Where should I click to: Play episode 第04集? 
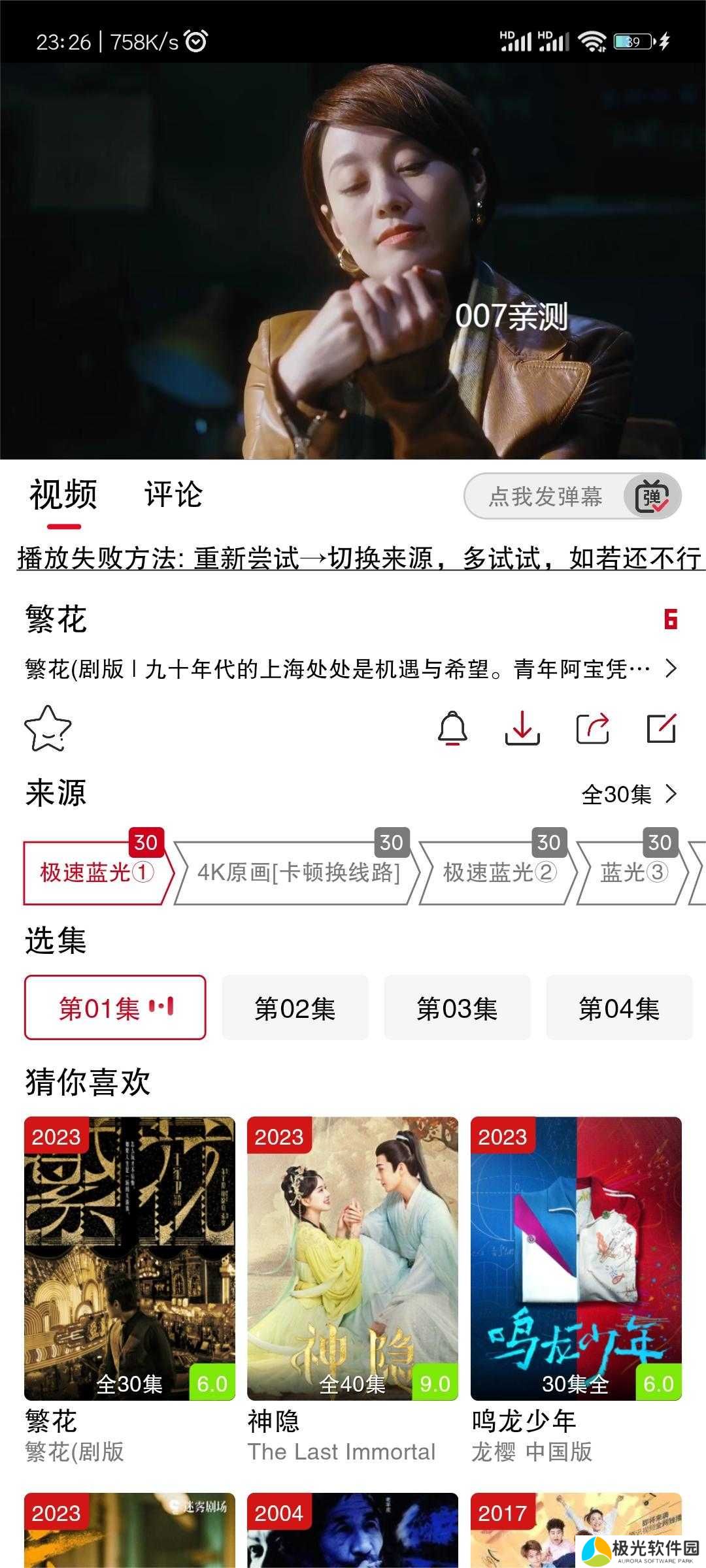(618, 1008)
